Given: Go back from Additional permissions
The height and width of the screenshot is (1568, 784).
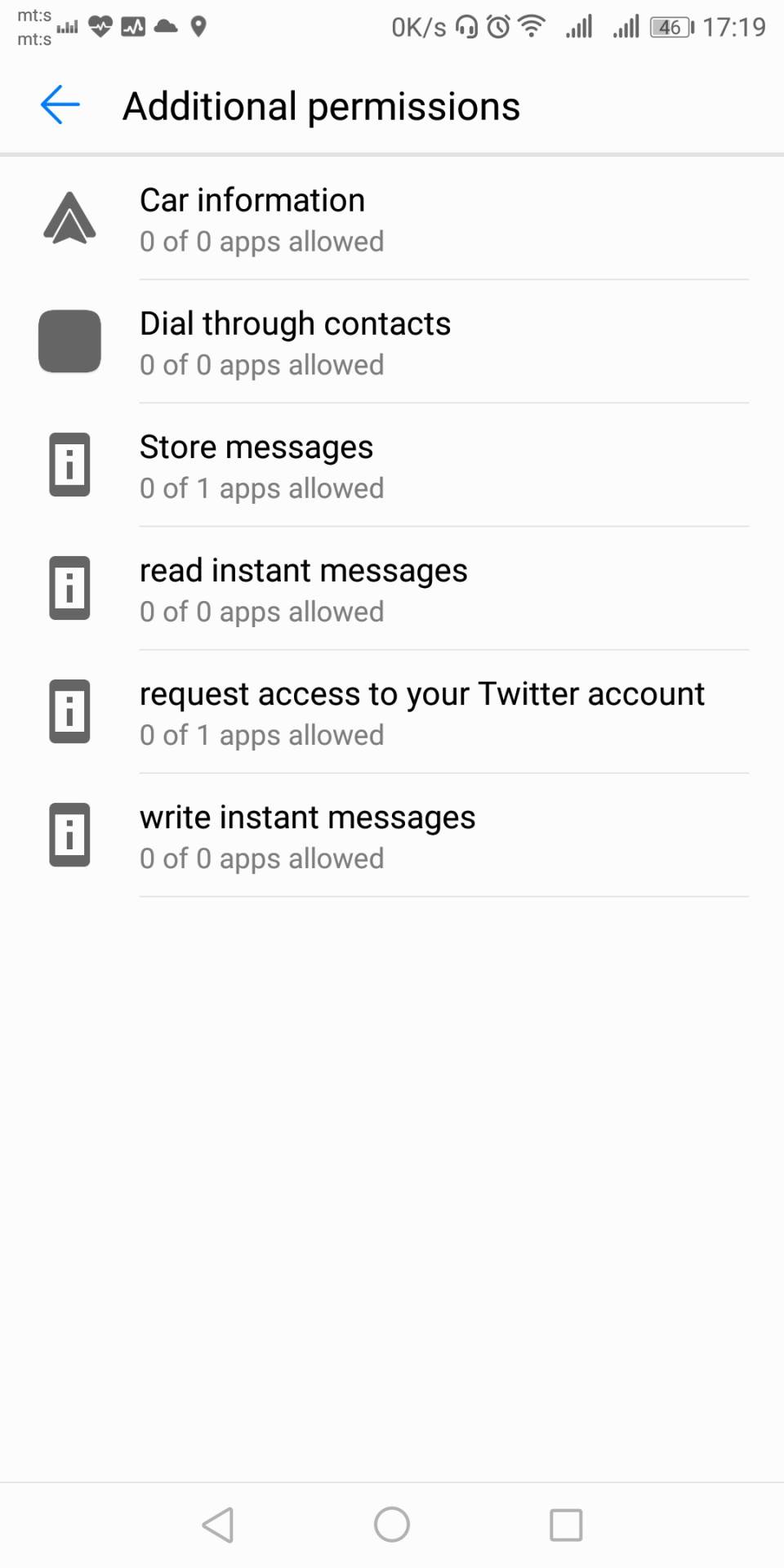Looking at the screenshot, I should (60, 105).
